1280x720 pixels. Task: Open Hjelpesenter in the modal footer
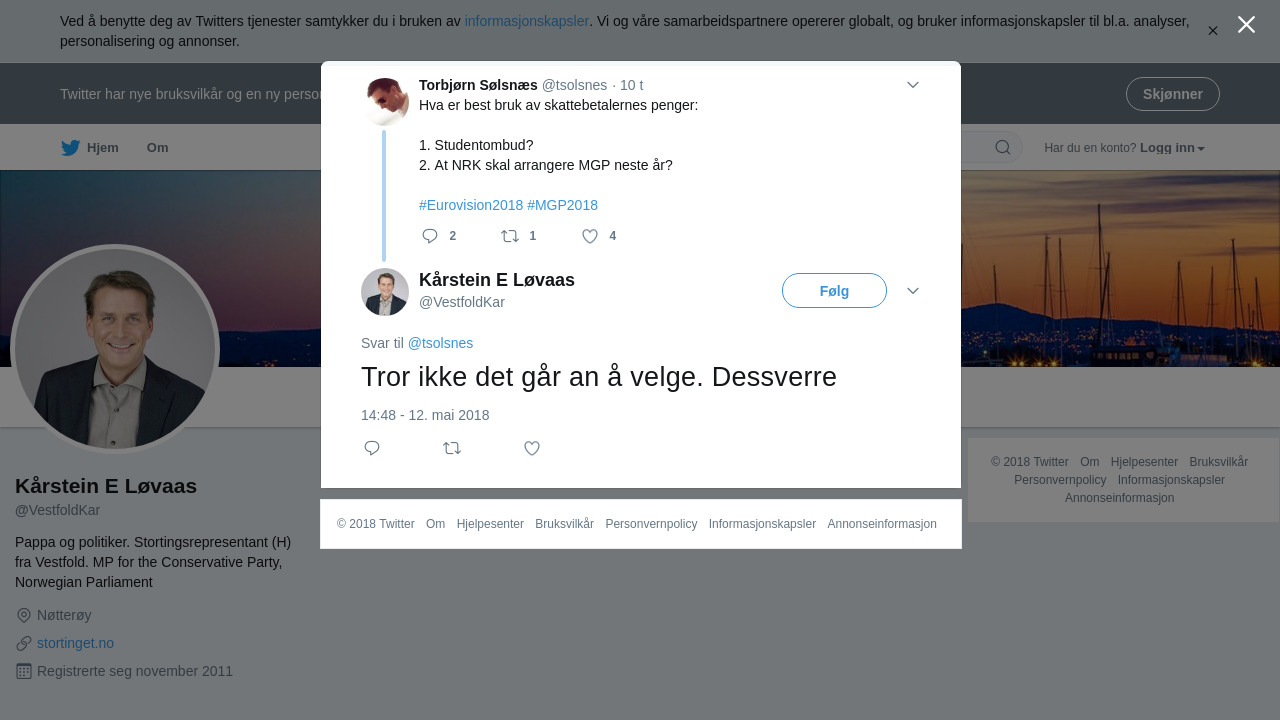[490, 524]
